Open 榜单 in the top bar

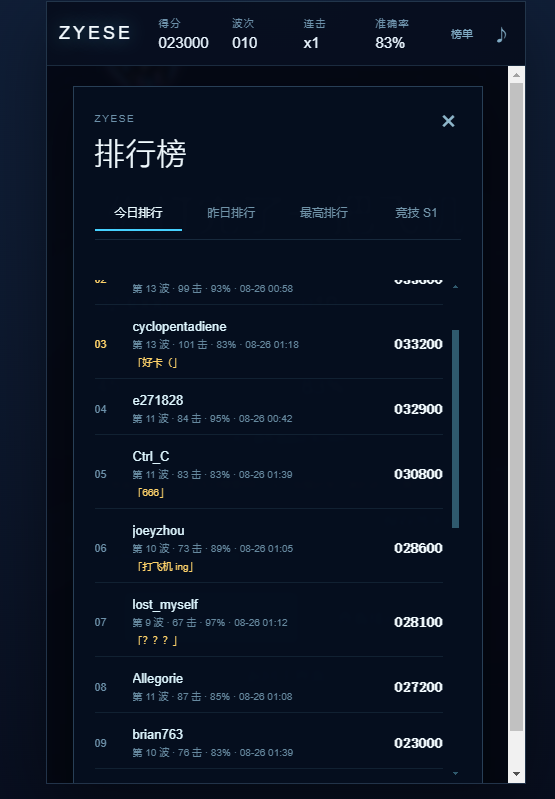click(x=462, y=34)
